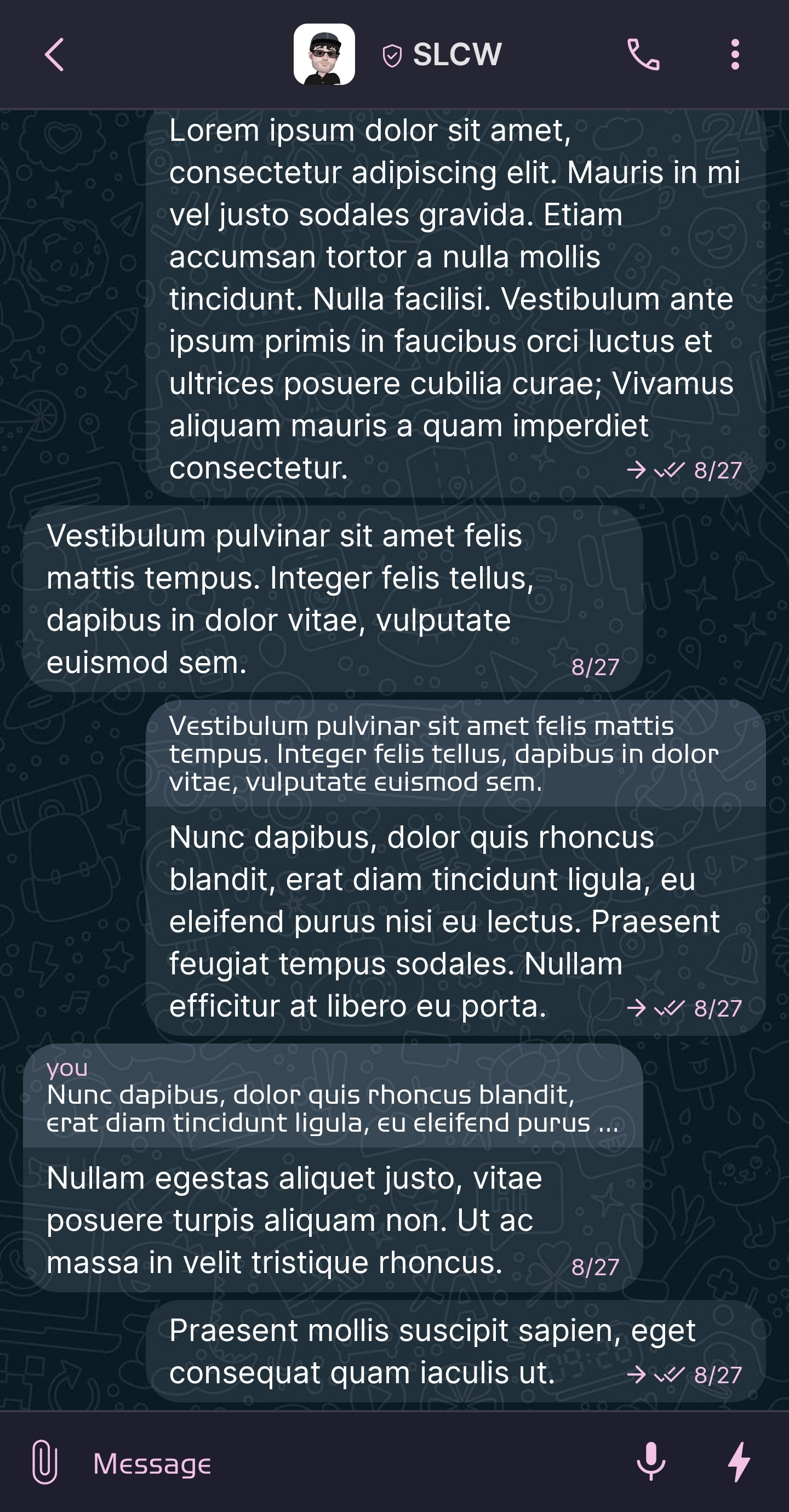
Task: Start a voice call with SLCW
Action: pyautogui.click(x=643, y=55)
